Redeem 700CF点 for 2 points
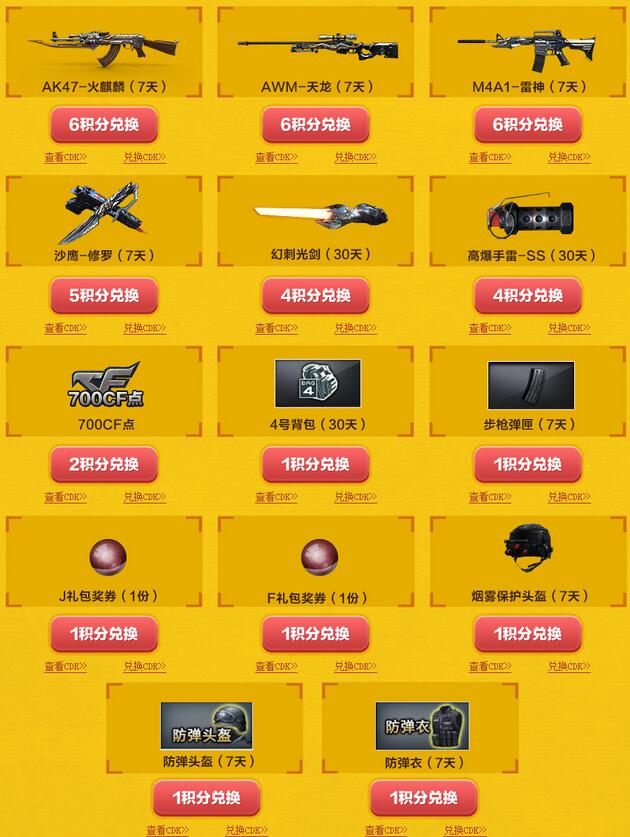 tap(104, 465)
